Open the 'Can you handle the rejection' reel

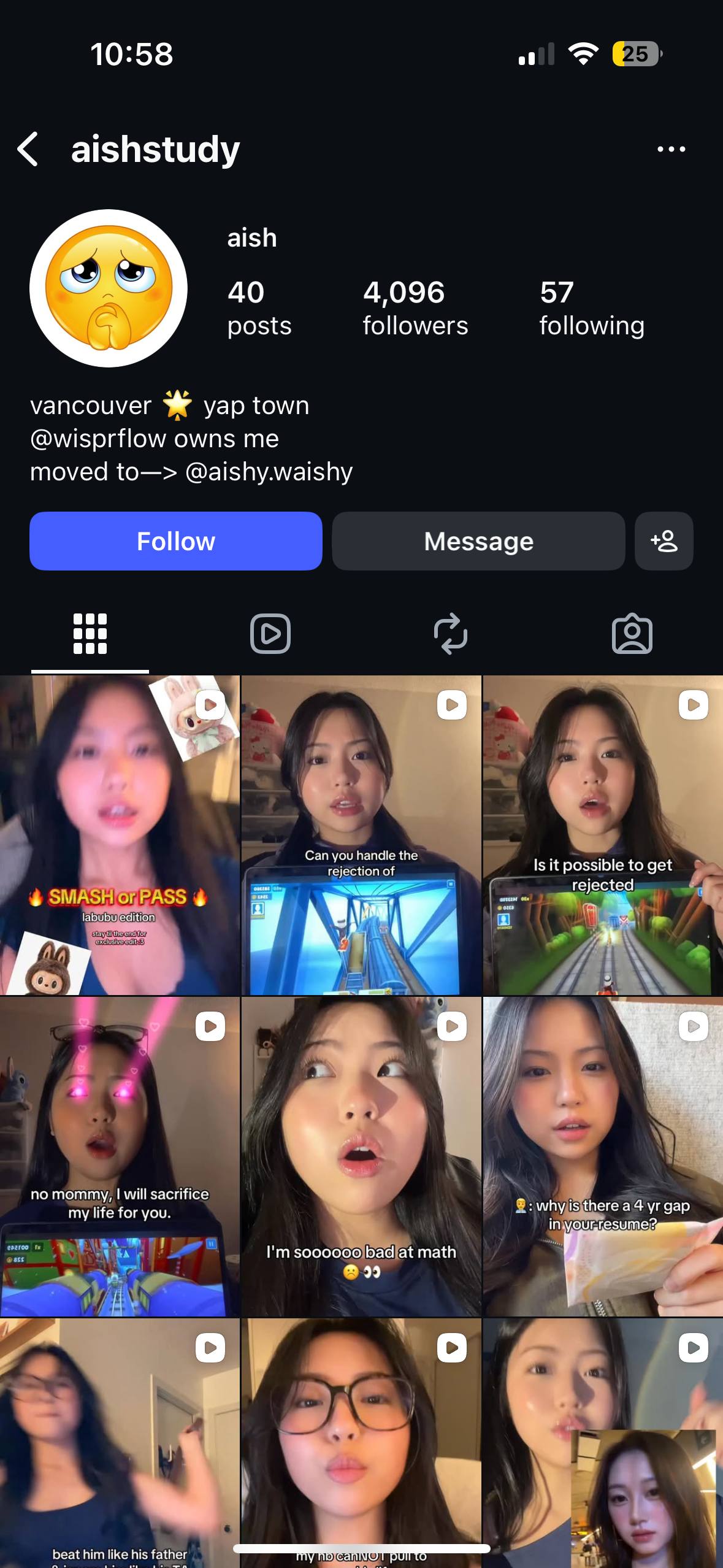coord(361,834)
